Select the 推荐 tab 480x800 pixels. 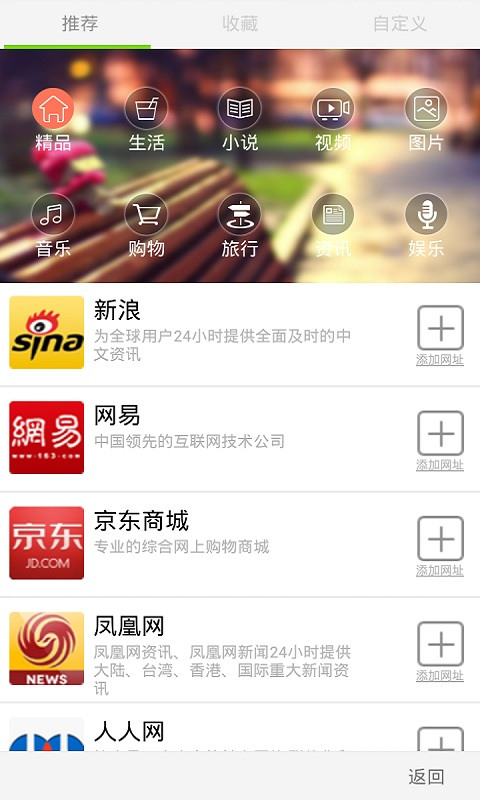coord(80,23)
